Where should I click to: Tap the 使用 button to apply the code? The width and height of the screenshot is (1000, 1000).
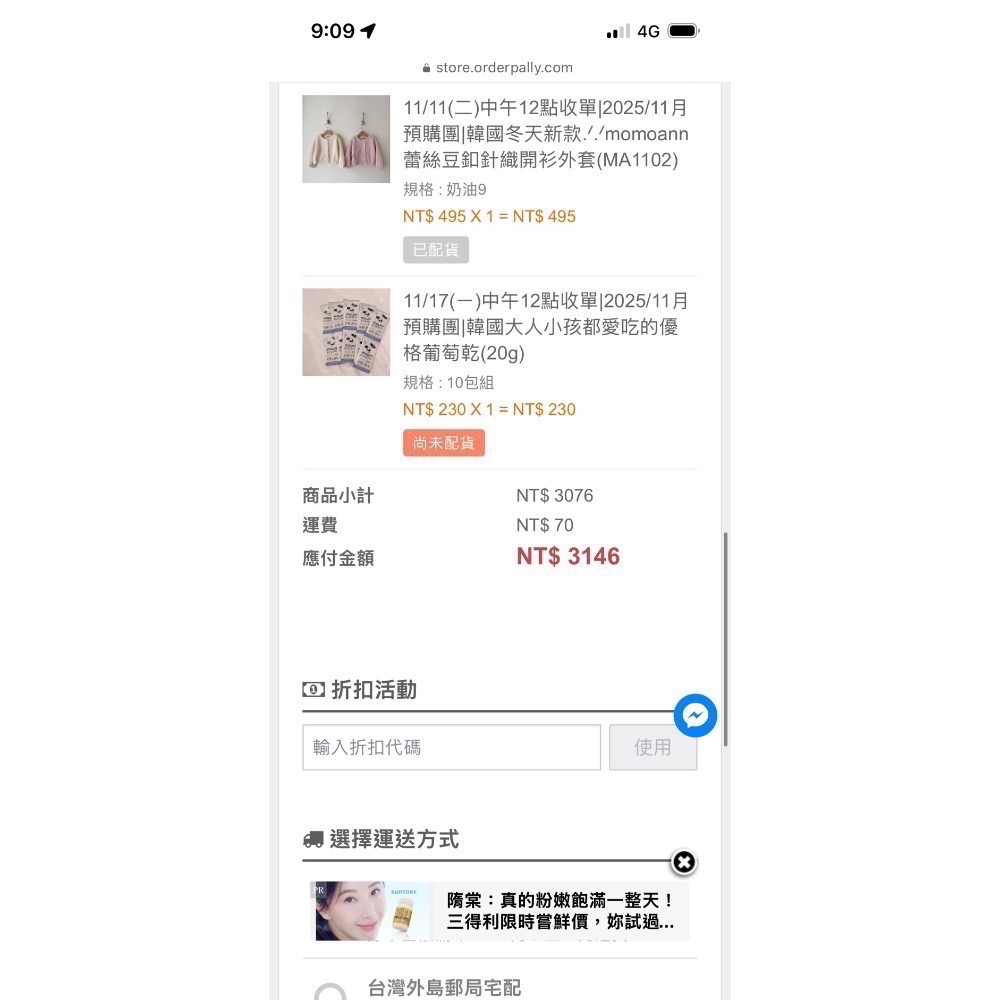pos(652,747)
